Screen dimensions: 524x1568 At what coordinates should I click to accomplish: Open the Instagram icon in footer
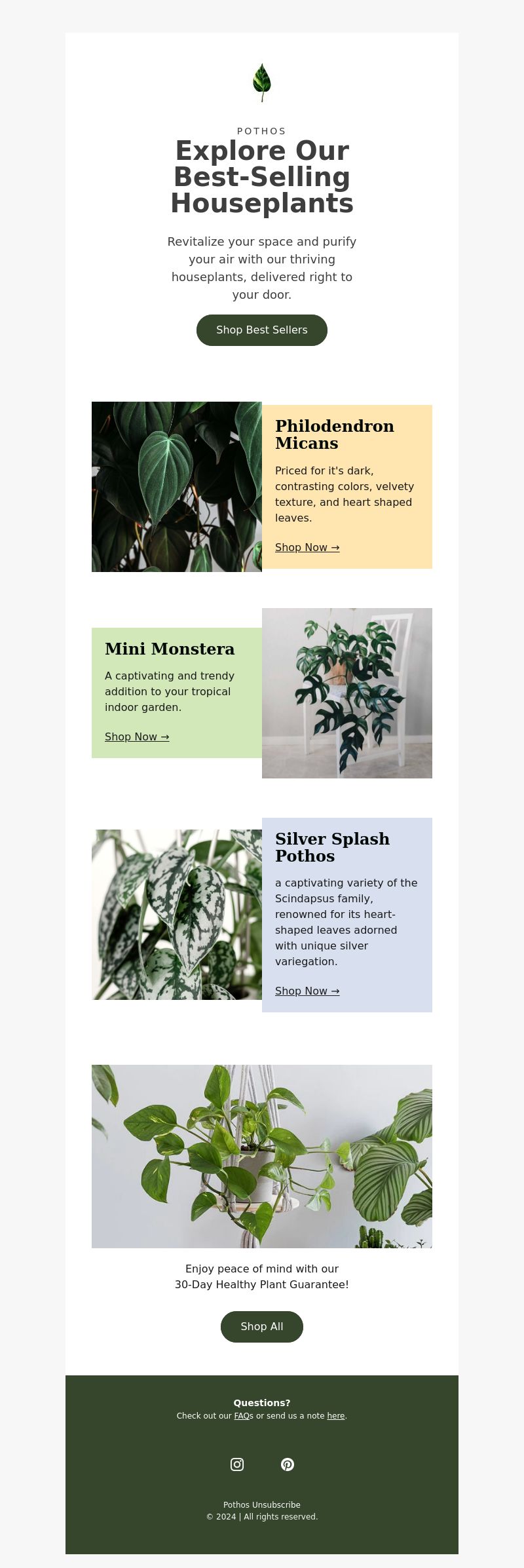pyautogui.click(x=237, y=1464)
